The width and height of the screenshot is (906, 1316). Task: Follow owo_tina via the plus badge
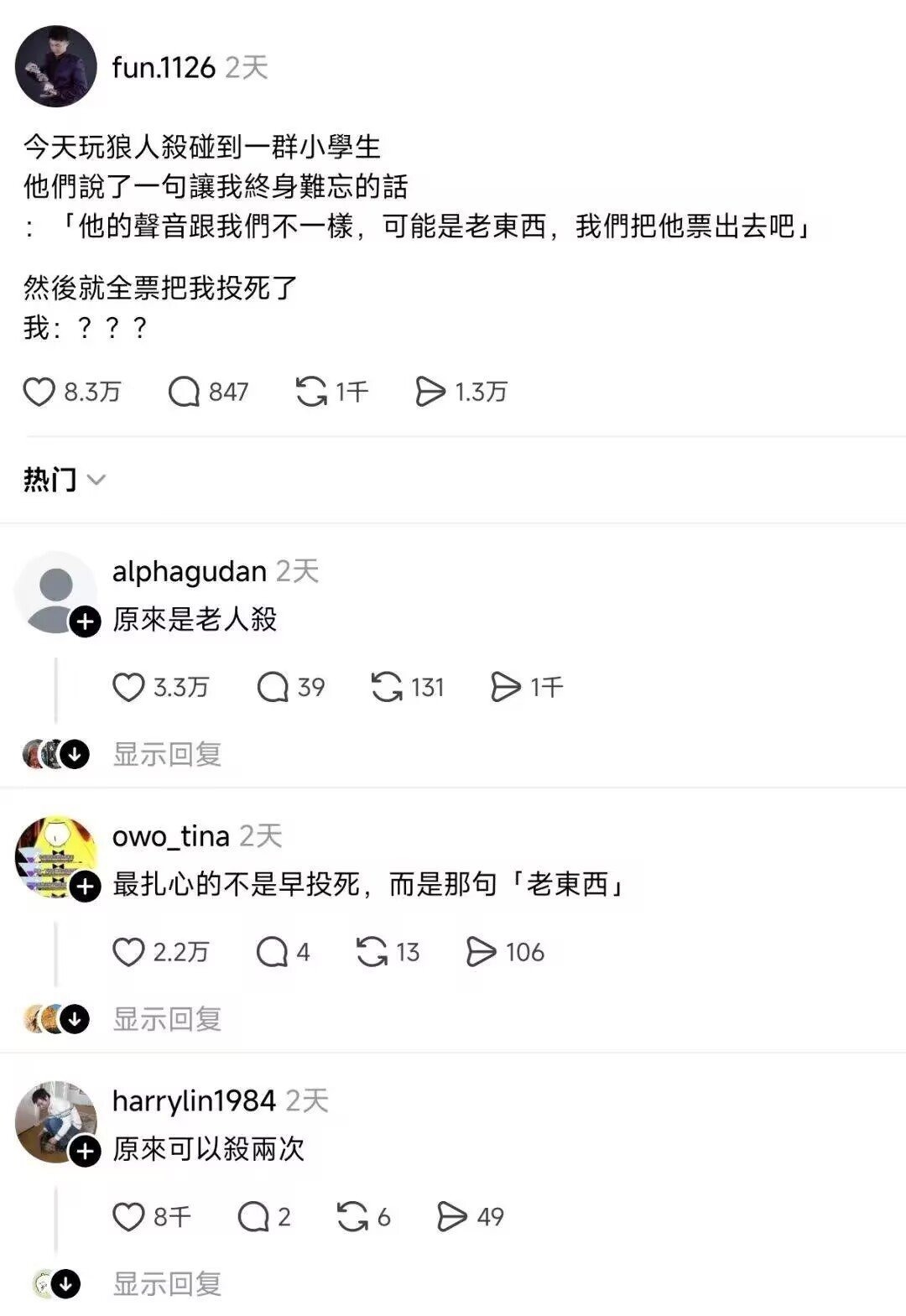coord(85,887)
